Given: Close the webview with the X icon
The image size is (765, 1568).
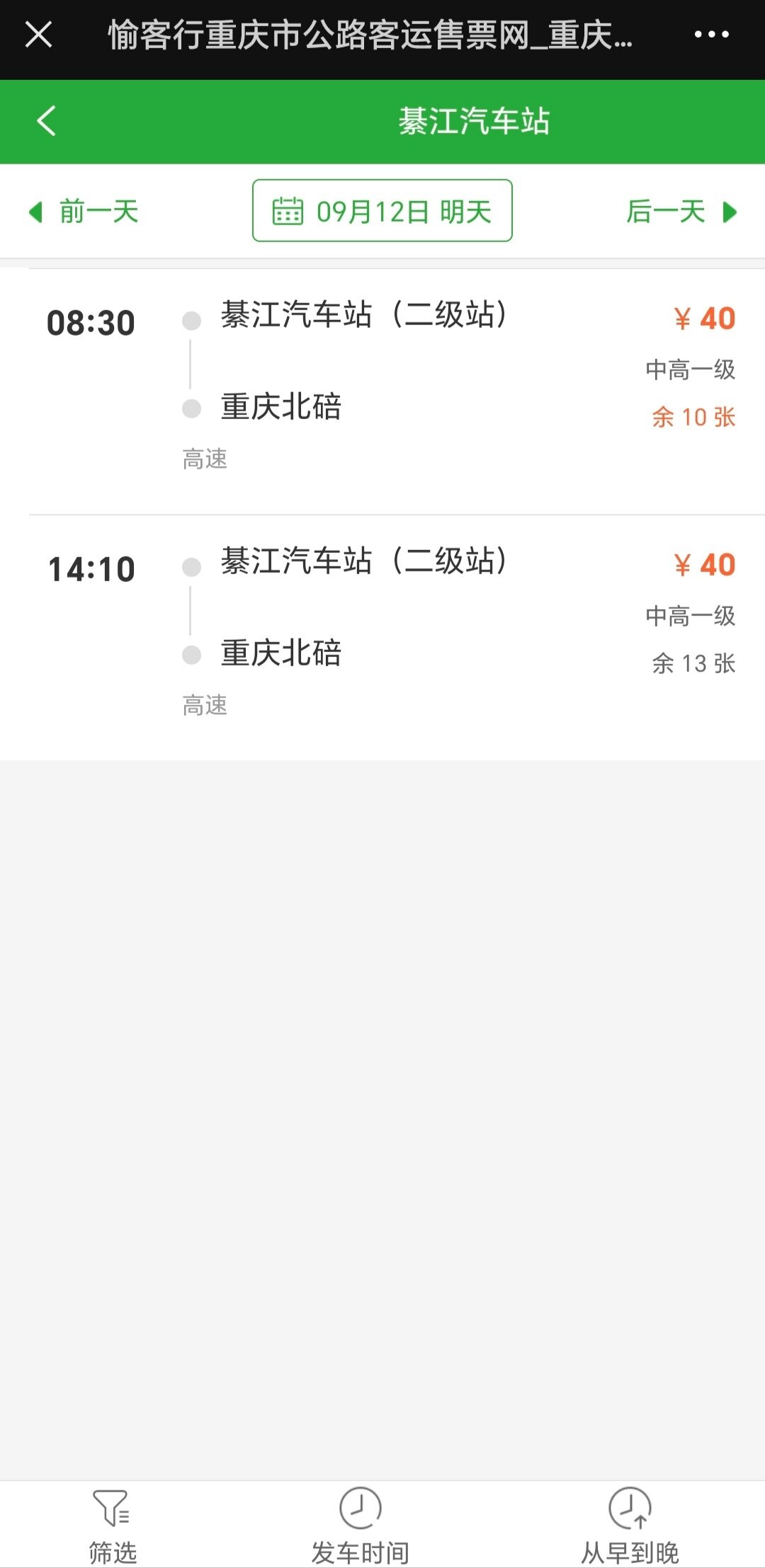Looking at the screenshot, I should 38,34.
